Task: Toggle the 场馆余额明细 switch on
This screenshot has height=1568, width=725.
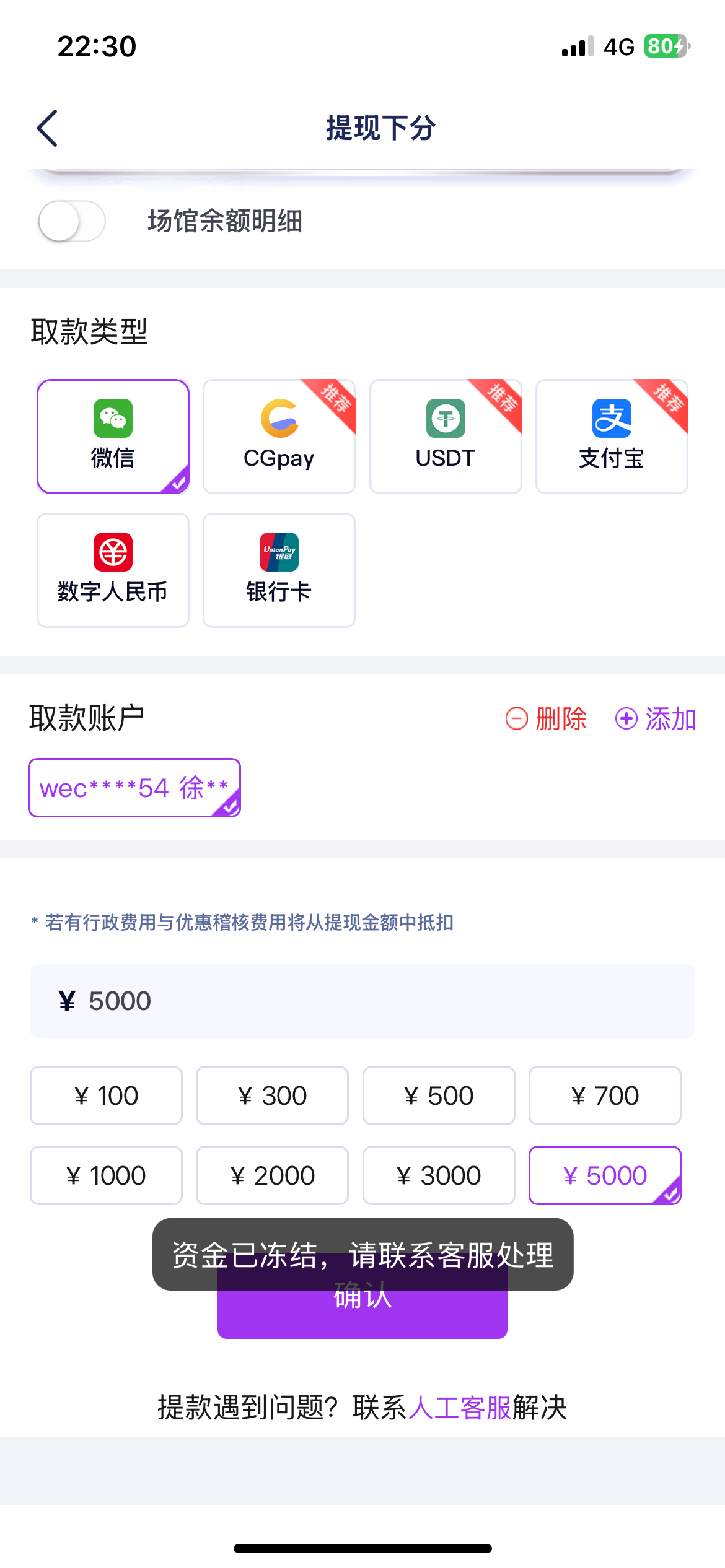Action: click(x=71, y=221)
